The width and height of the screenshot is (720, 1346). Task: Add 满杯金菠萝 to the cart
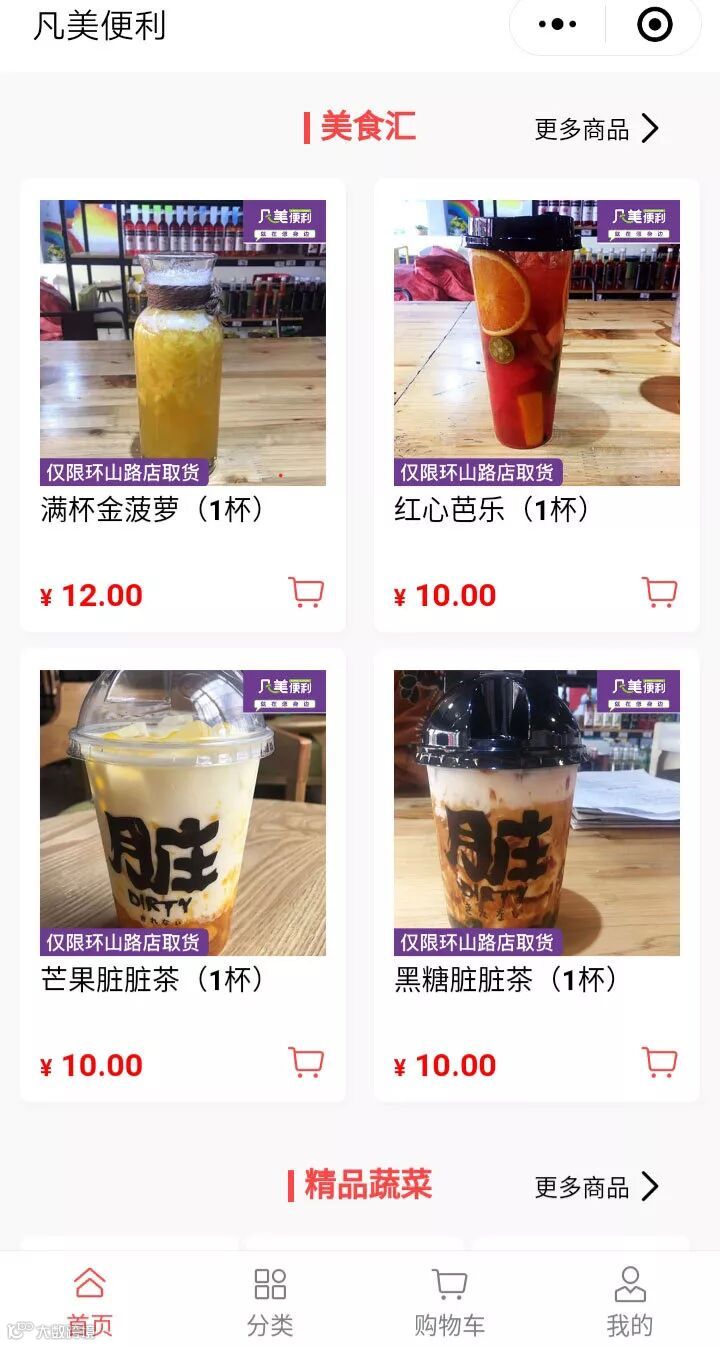(306, 592)
